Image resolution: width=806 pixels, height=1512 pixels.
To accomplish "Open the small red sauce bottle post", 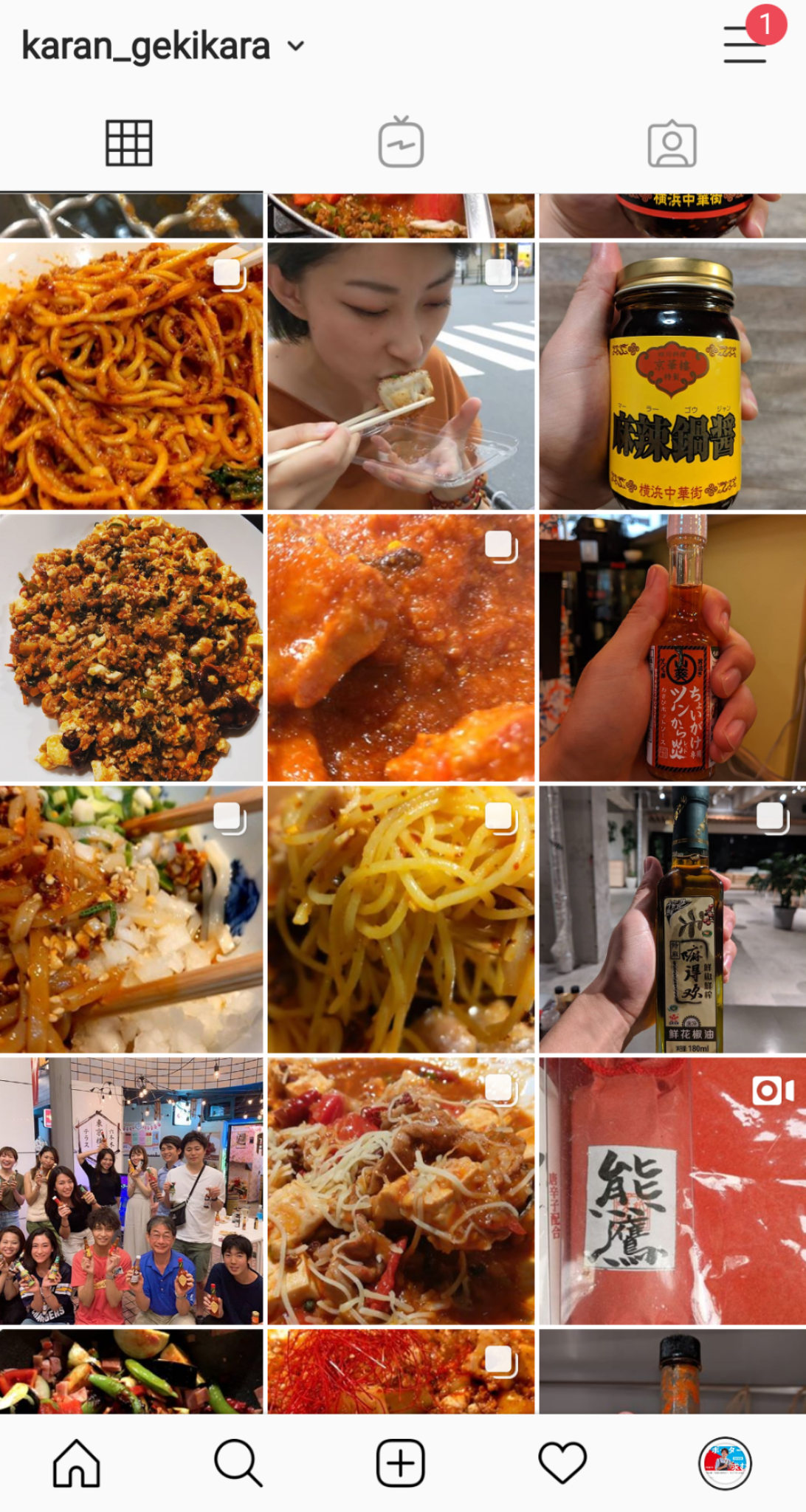I will (x=672, y=648).
